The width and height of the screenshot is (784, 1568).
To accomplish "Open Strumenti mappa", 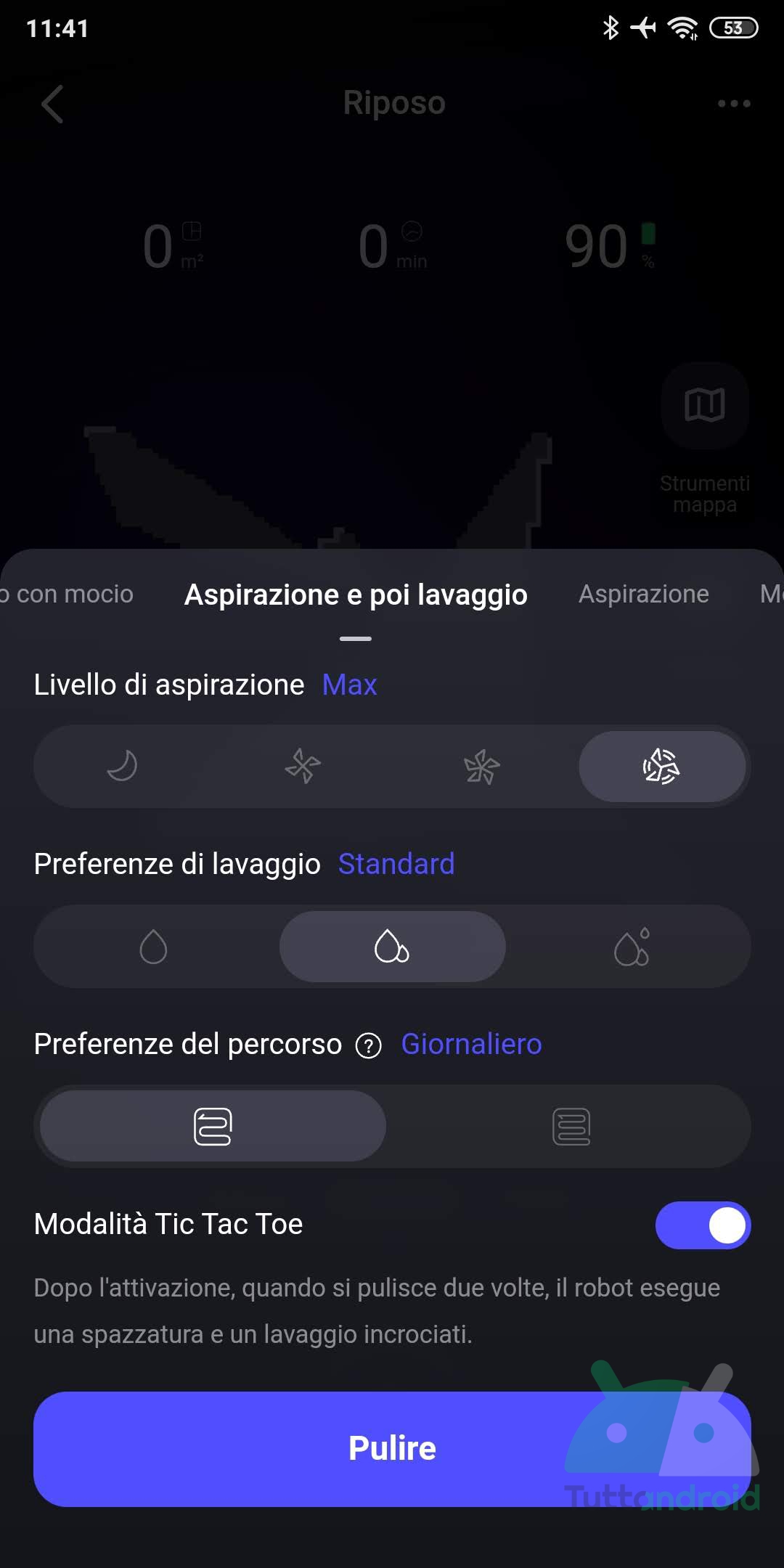I will 704,406.
